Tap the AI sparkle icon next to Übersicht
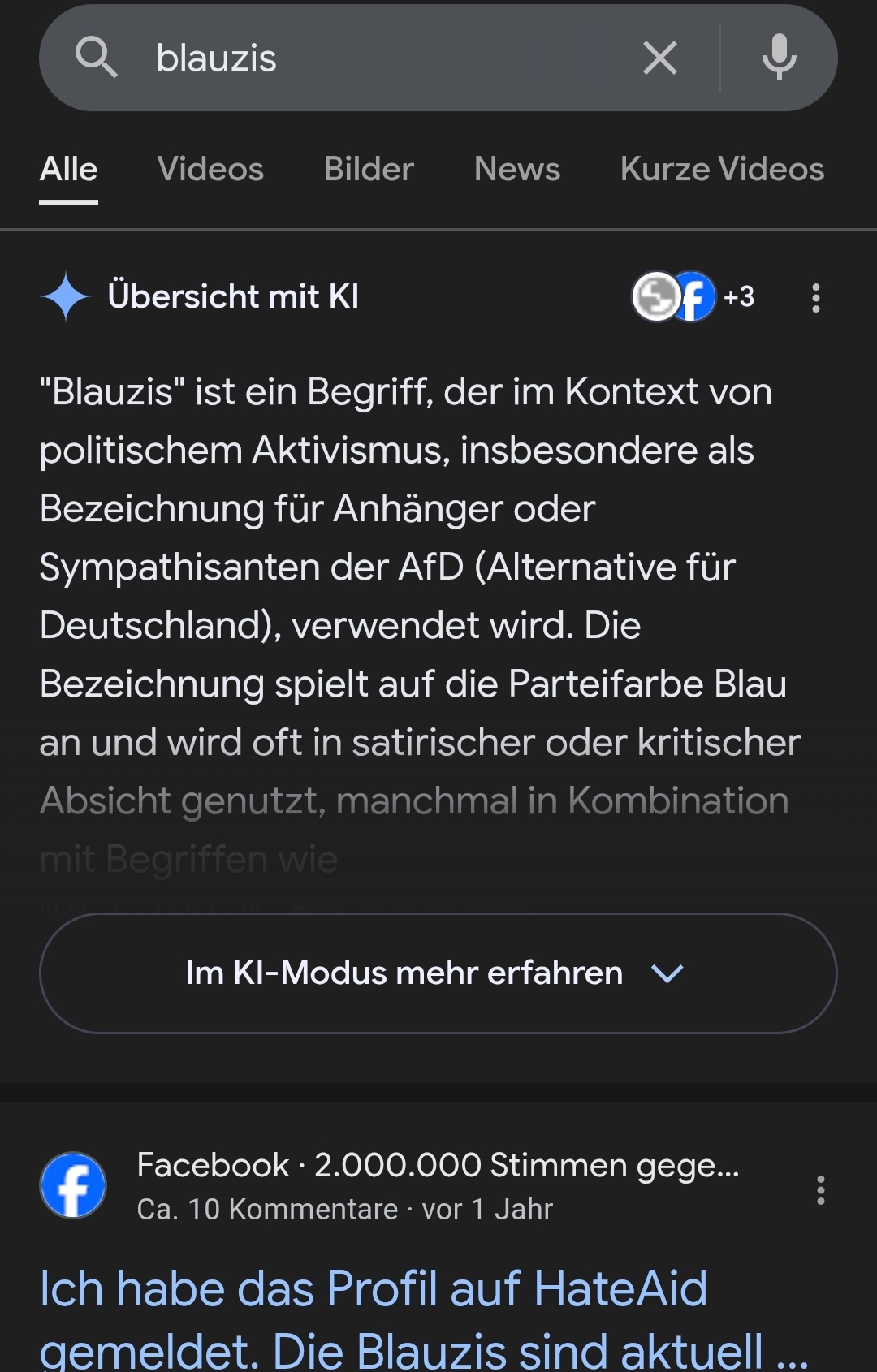Viewport: 877px width, 1372px height. (x=67, y=297)
